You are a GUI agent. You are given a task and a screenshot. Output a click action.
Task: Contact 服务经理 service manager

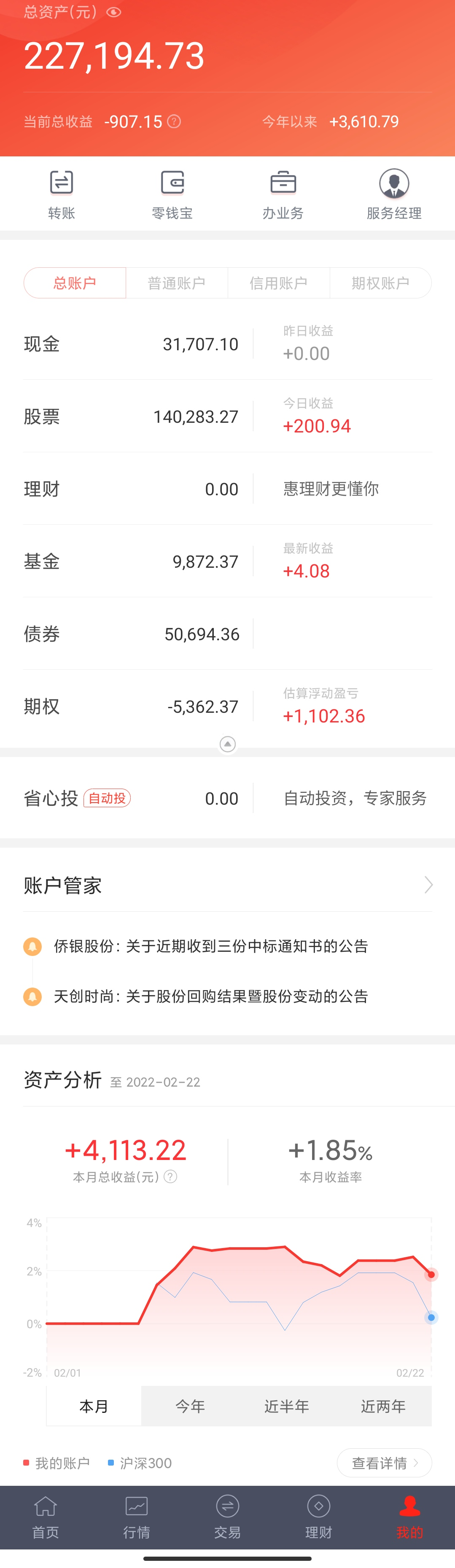(x=394, y=194)
